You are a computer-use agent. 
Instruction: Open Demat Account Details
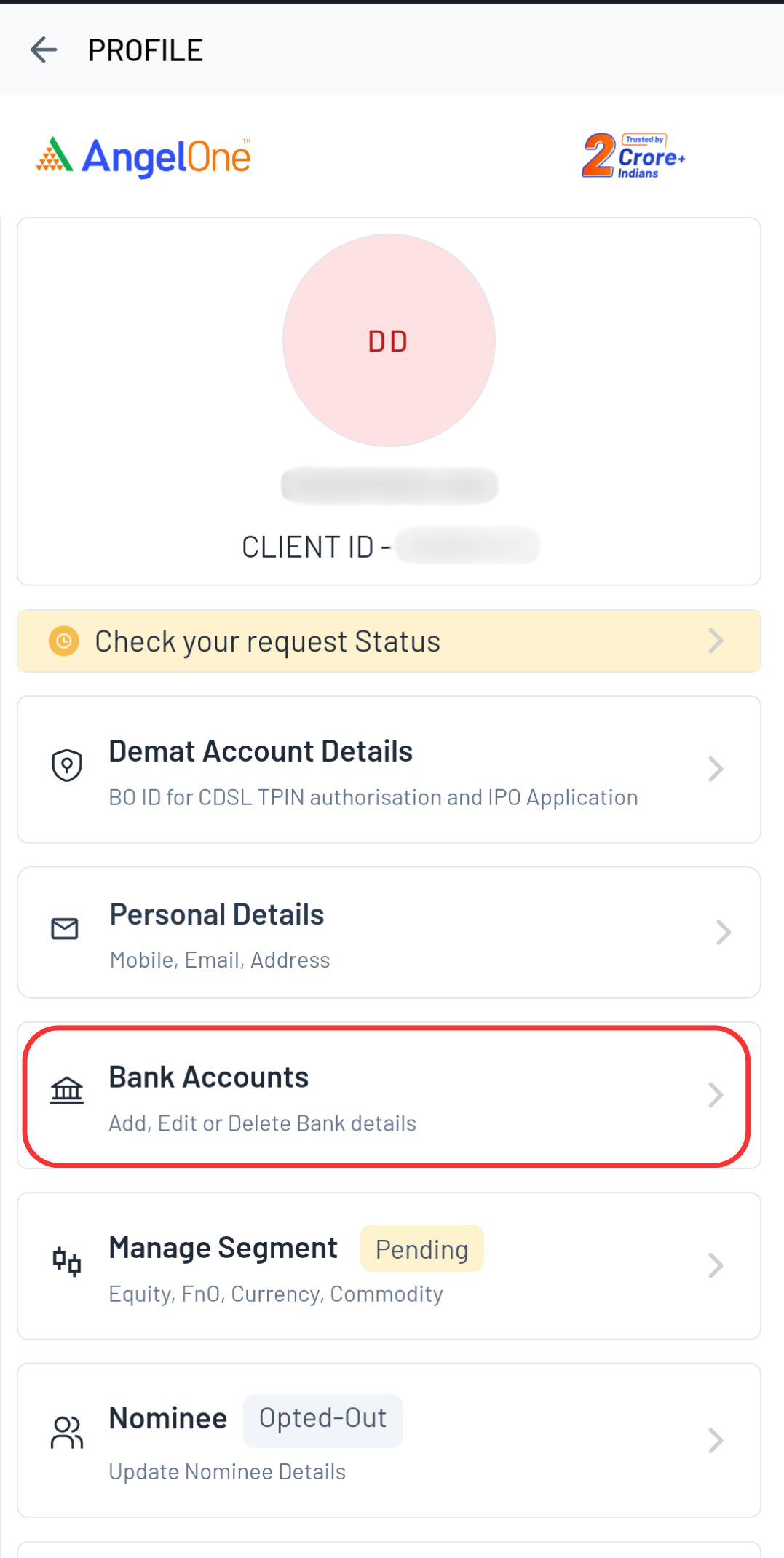pyautogui.click(x=389, y=770)
